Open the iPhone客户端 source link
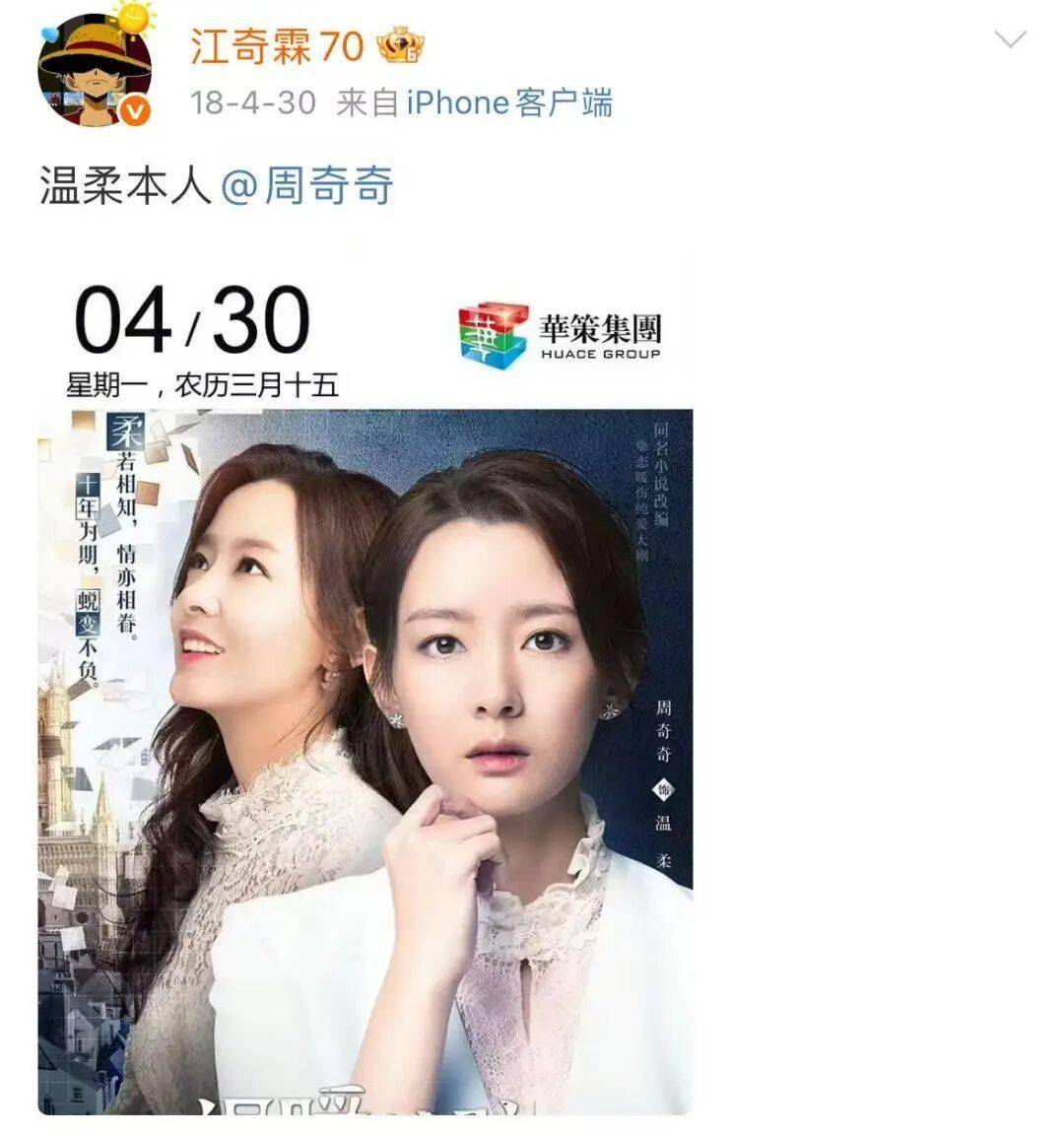 click(x=509, y=102)
